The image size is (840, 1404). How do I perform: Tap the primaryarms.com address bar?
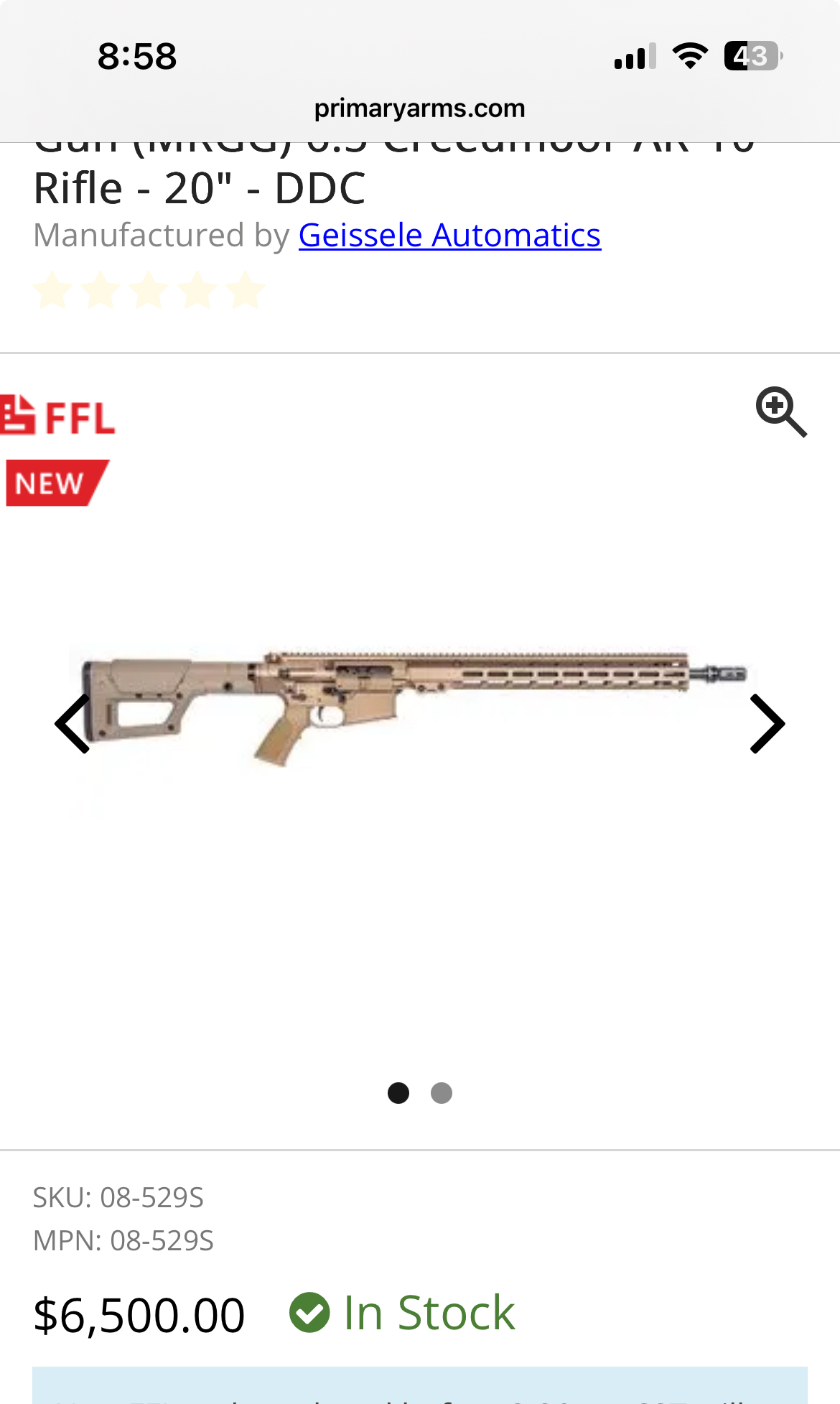[x=420, y=108]
